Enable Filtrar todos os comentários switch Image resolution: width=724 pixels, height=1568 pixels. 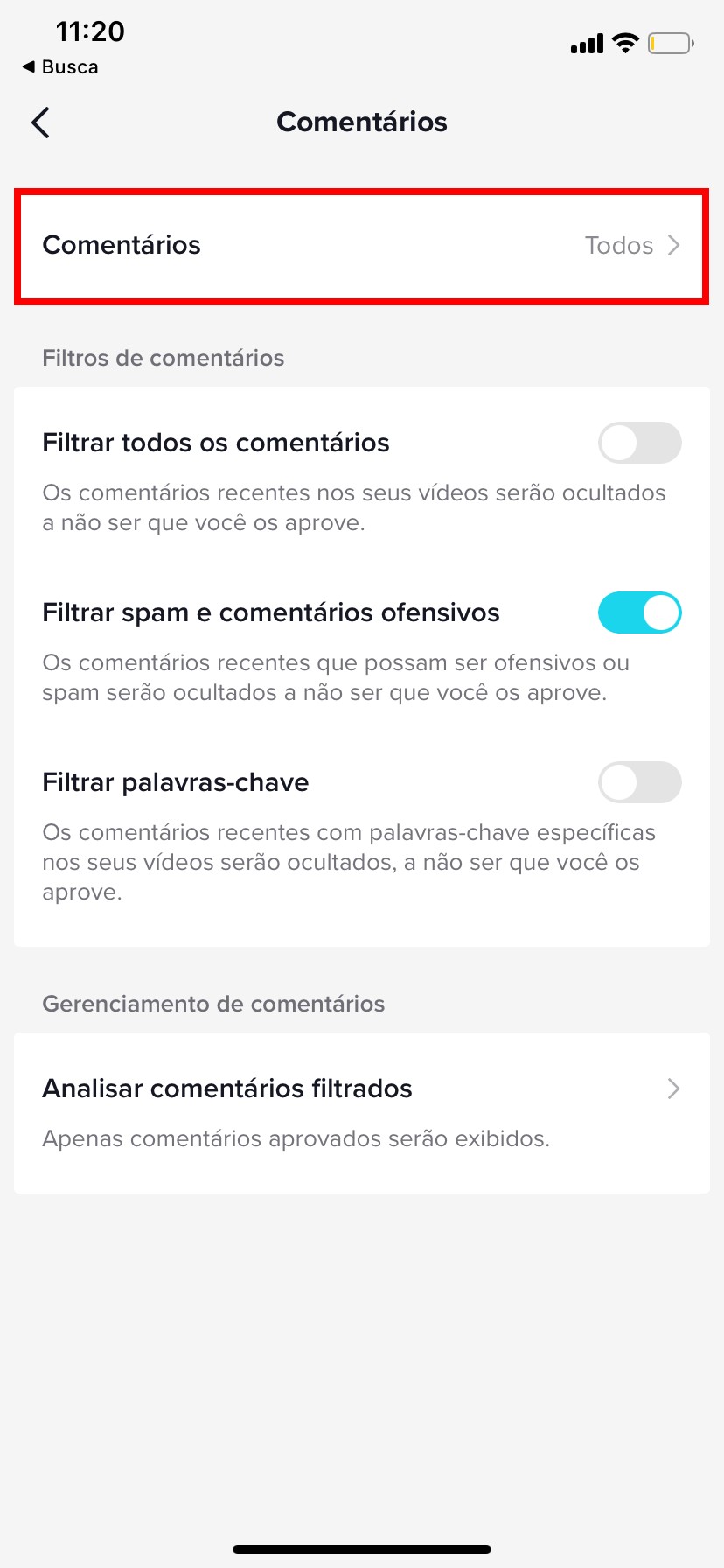pyautogui.click(x=639, y=443)
